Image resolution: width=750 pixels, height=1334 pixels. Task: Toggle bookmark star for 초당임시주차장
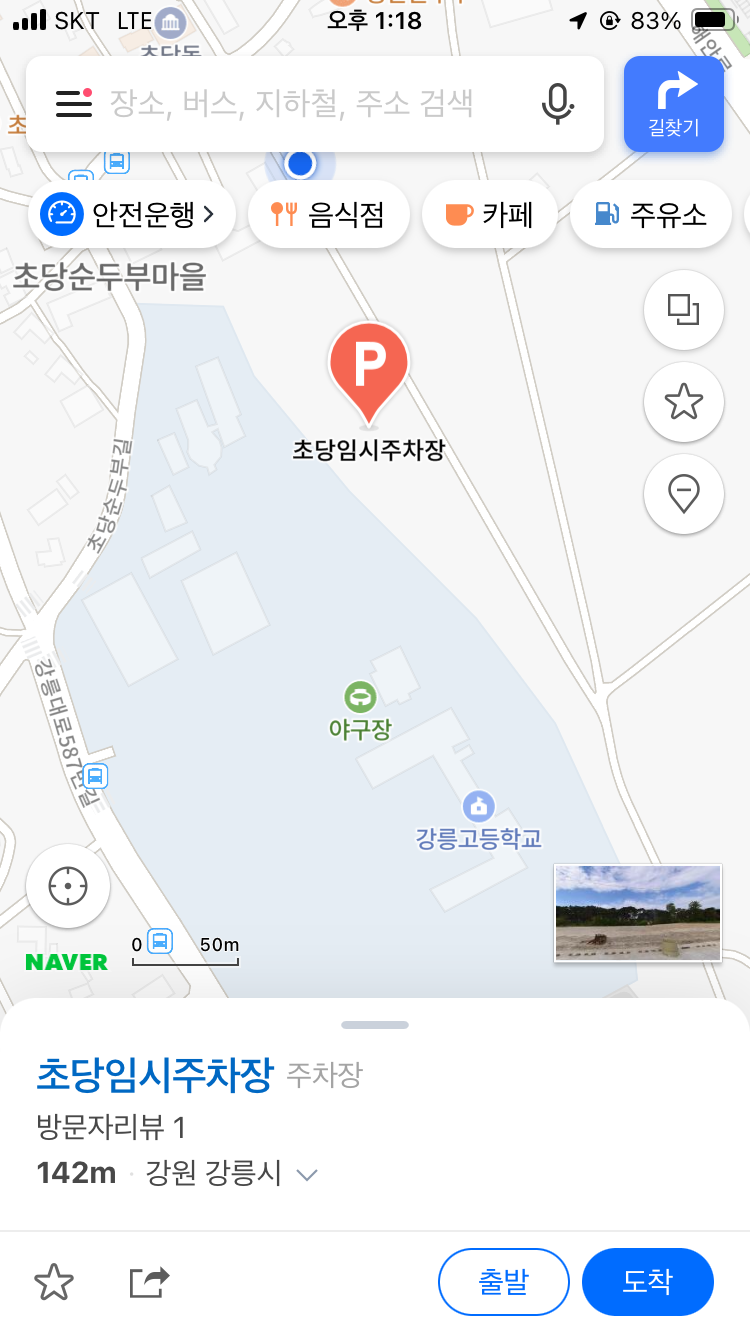pos(53,1282)
